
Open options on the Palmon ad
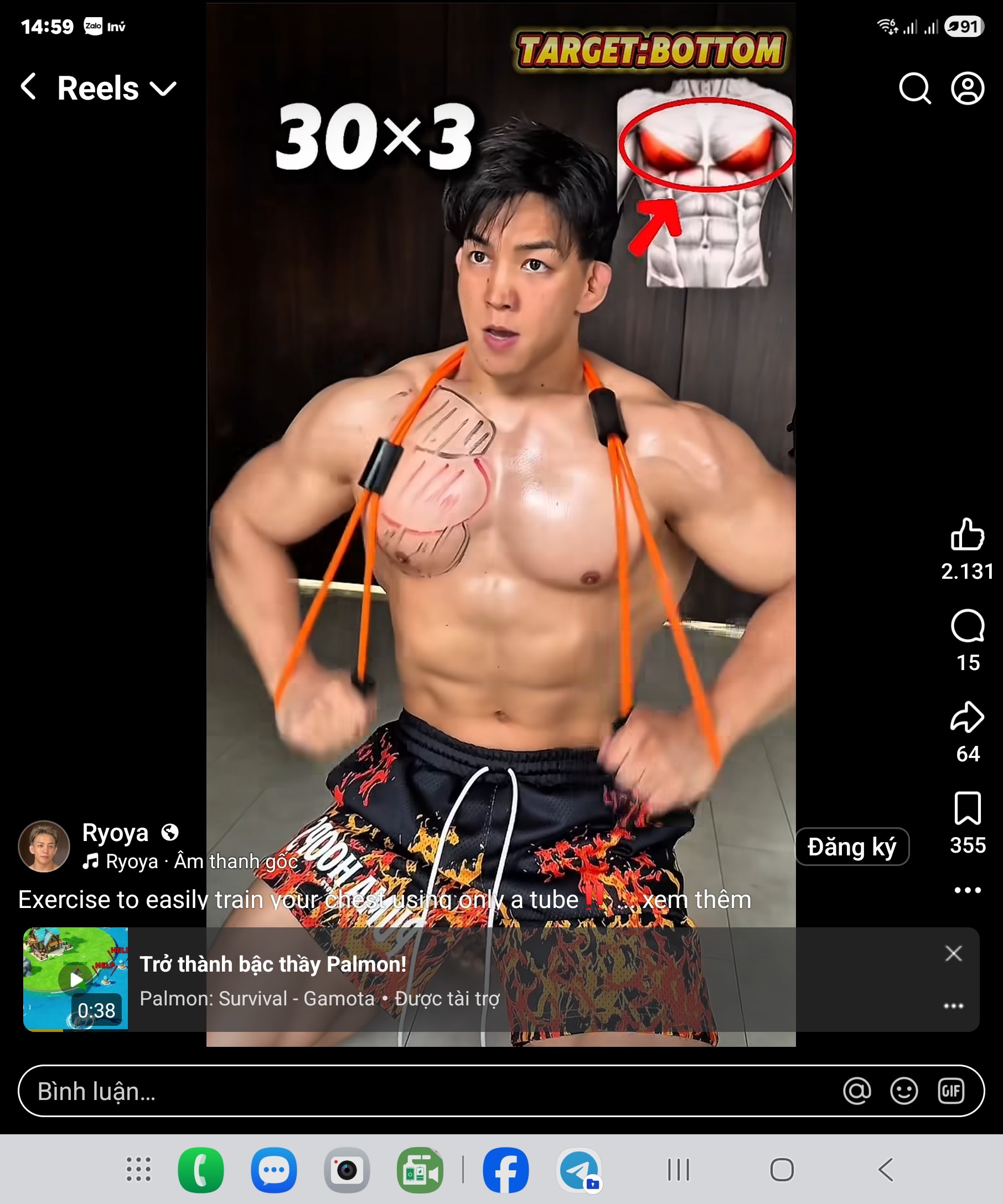point(953,1006)
